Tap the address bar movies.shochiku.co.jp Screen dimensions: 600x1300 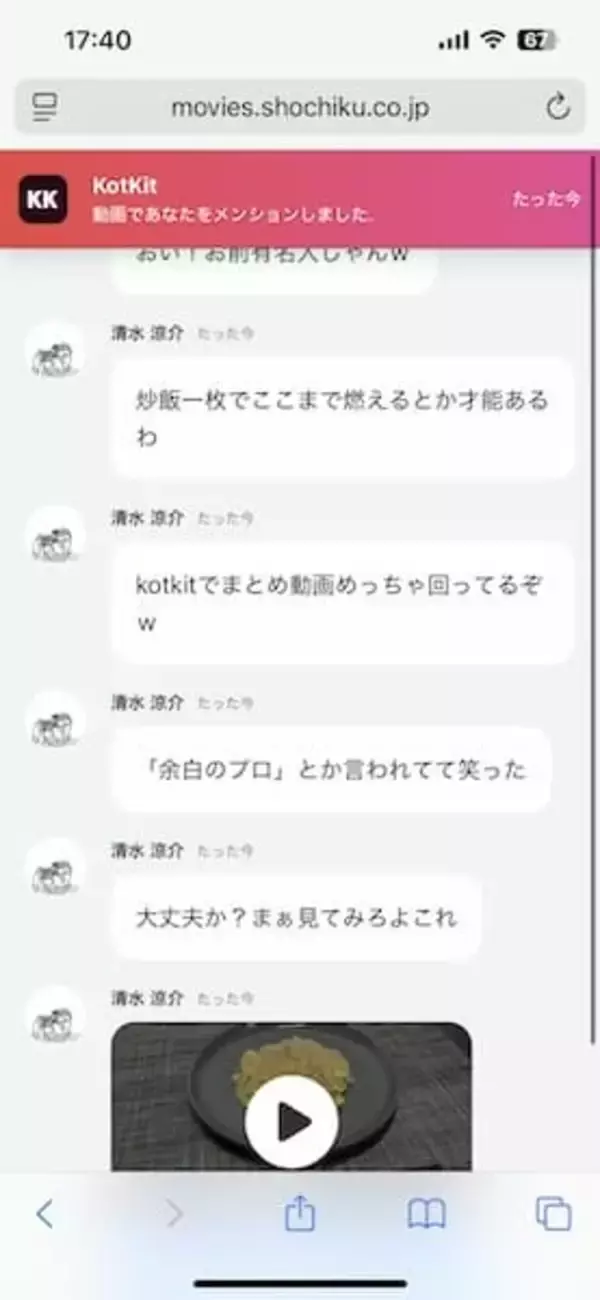(299, 107)
